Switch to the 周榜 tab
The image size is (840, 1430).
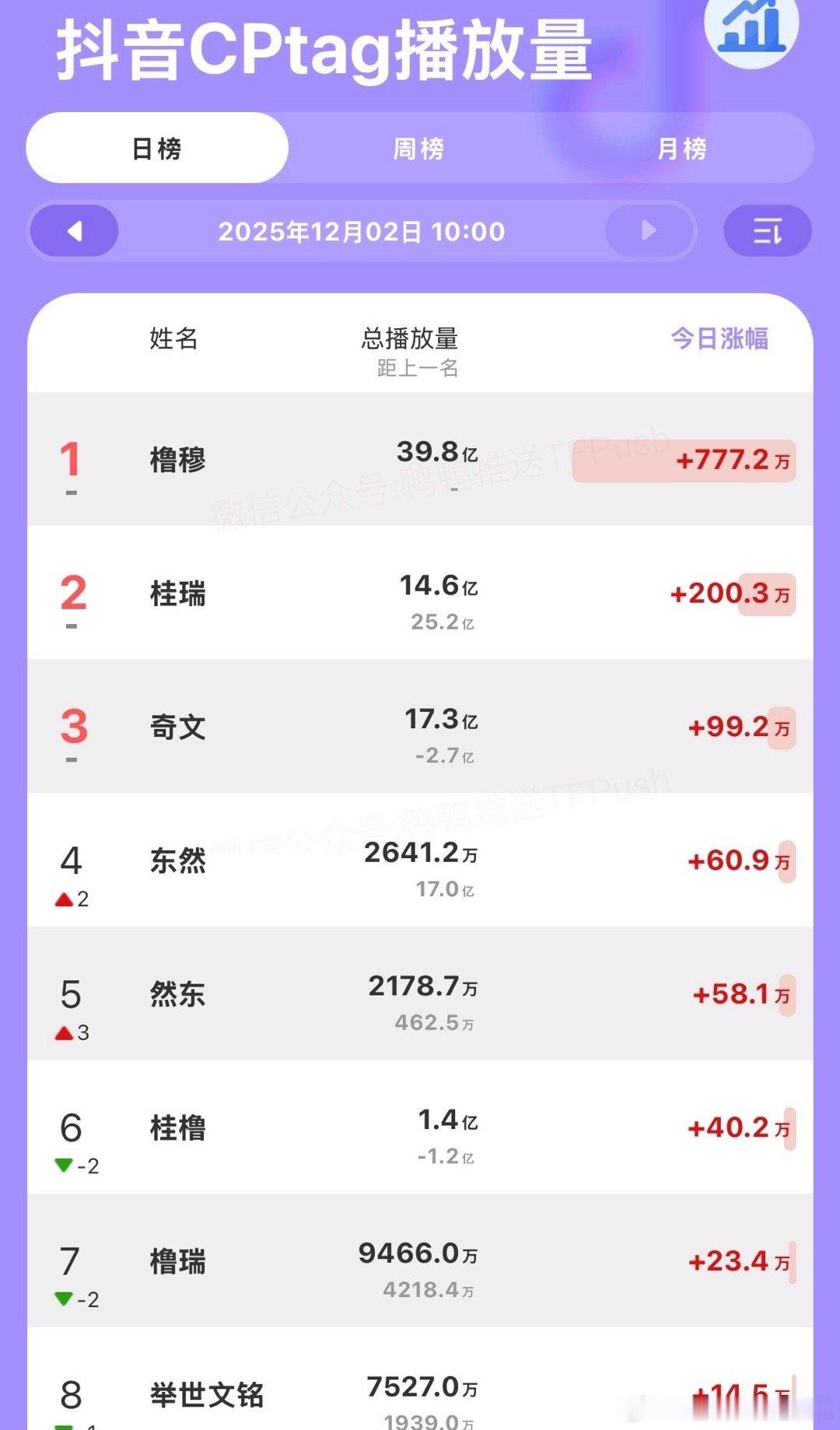pos(420,148)
